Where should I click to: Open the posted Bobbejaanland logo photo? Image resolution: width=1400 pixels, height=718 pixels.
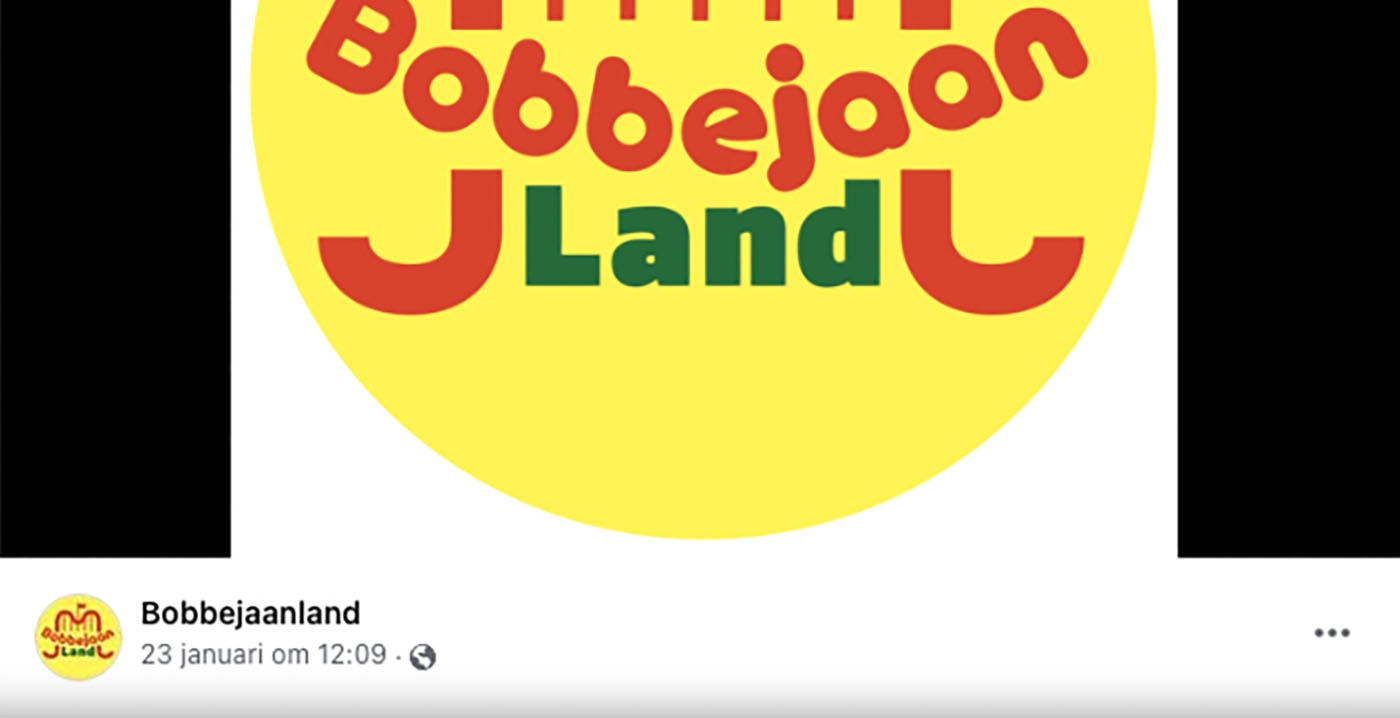[x=703, y=280]
